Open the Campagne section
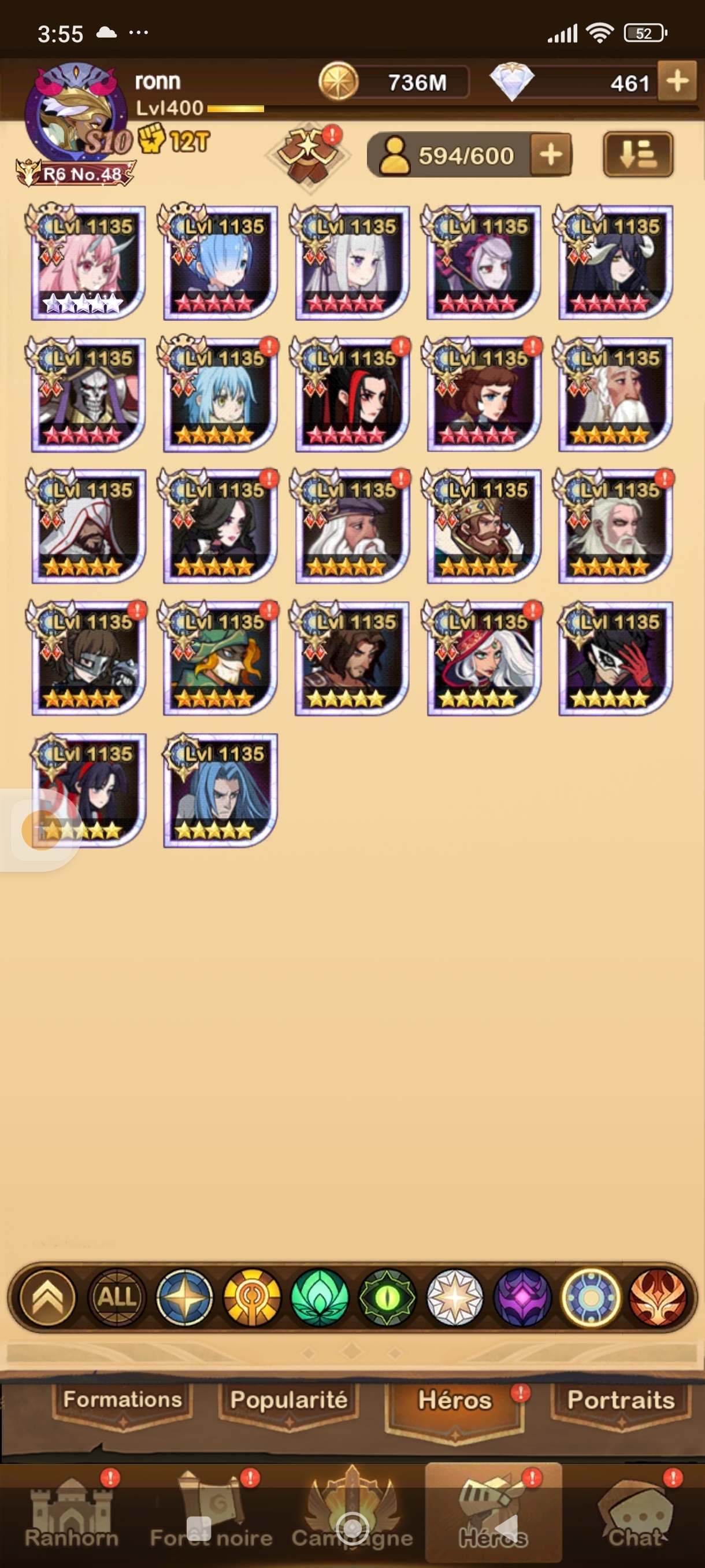The height and width of the screenshot is (1568, 705). coord(352,1515)
